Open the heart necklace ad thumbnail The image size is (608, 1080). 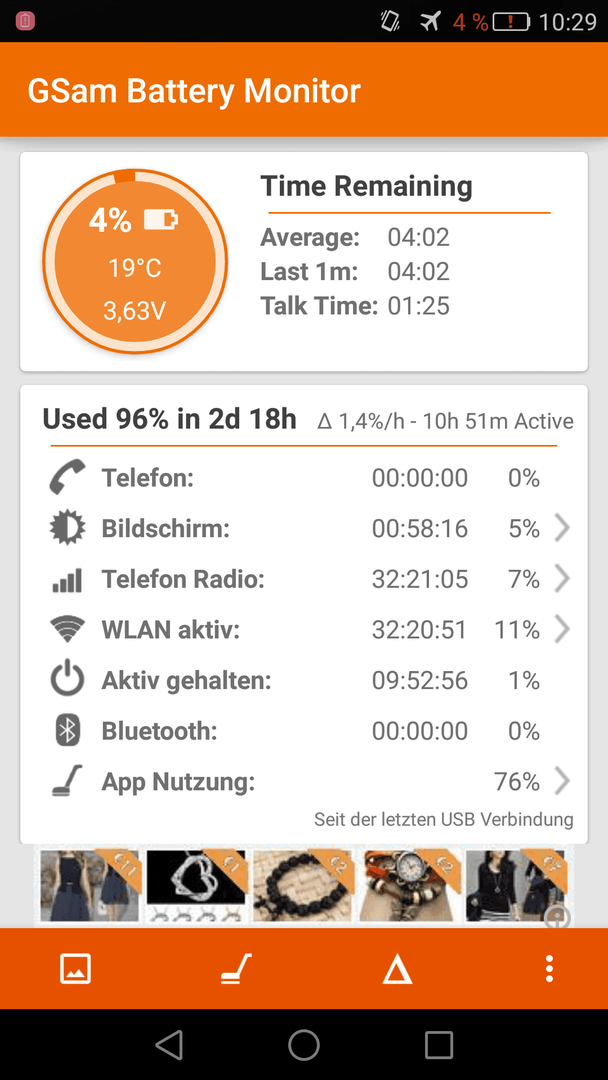196,886
